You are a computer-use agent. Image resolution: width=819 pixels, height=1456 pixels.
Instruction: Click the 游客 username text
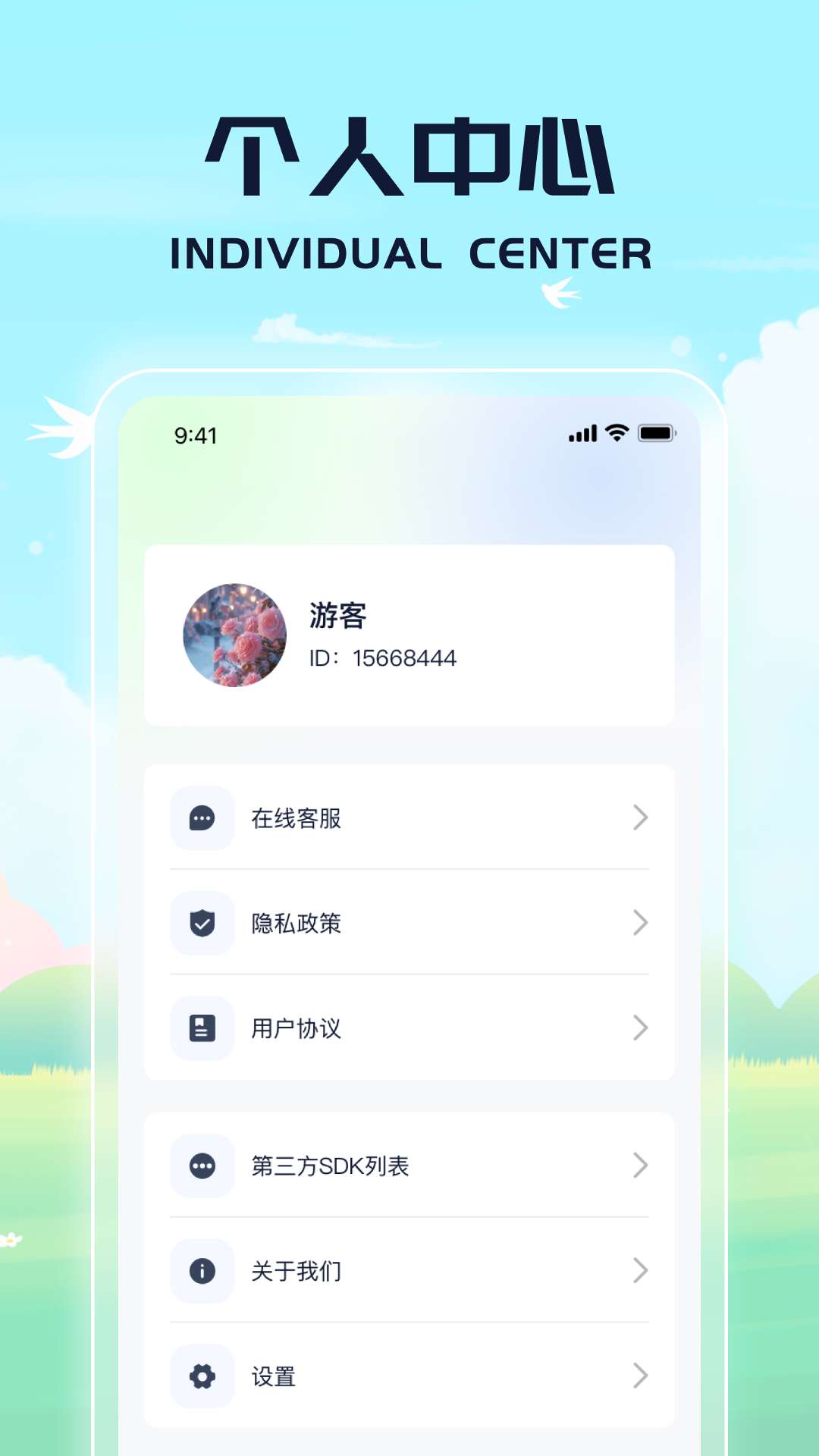point(337,616)
